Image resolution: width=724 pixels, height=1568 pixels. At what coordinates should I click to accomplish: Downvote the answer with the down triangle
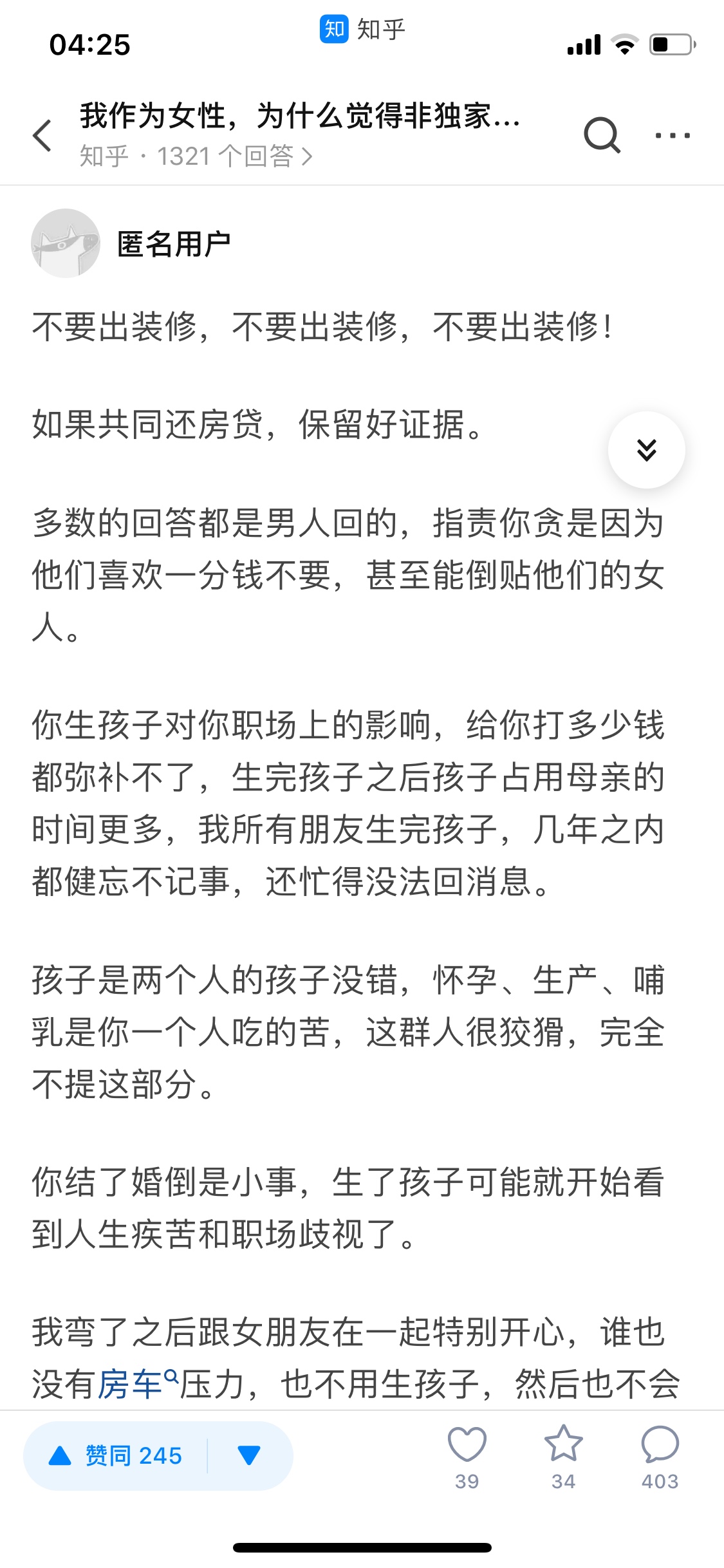249,1455
